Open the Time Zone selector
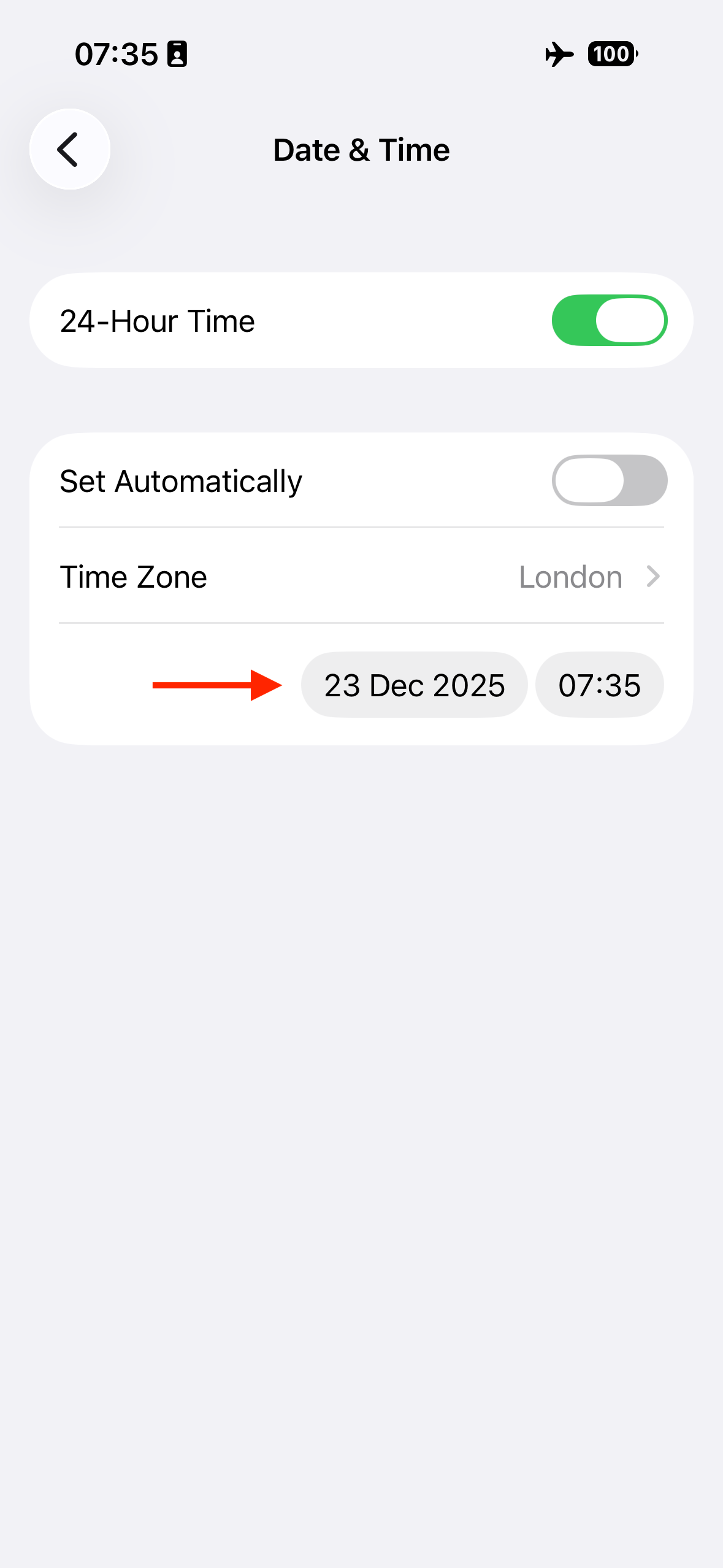The width and height of the screenshot is (723, 1568). [x=362, y=577]
